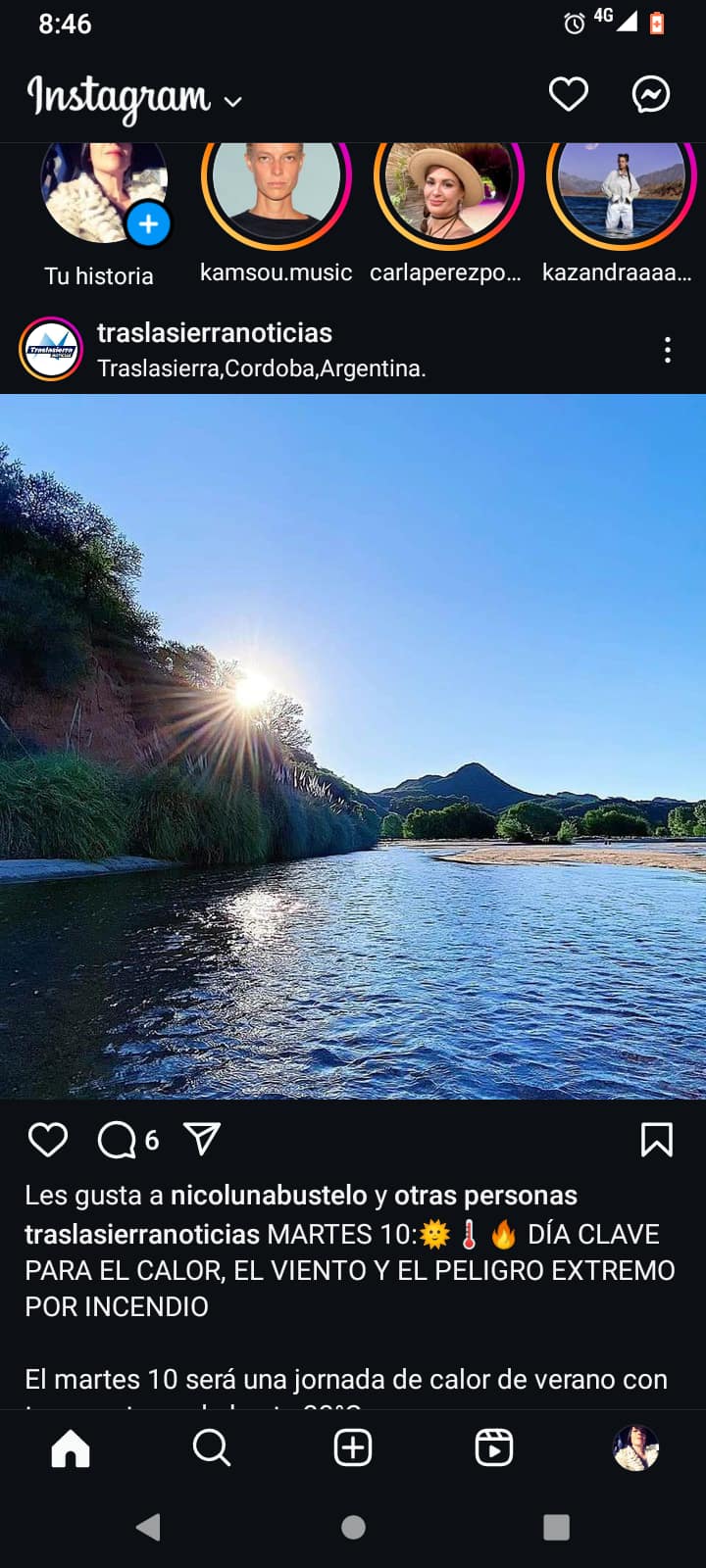Open traslasierranoticias profile from post header
706x1568 pixels.
click(214, 333)
